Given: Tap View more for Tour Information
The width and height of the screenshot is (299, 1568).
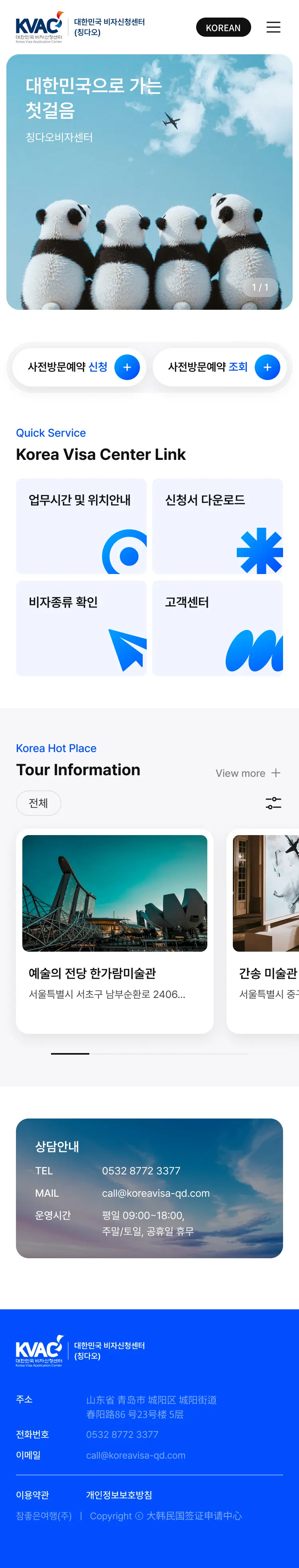Looking at the screenshot, I should [x=248, y=773].
